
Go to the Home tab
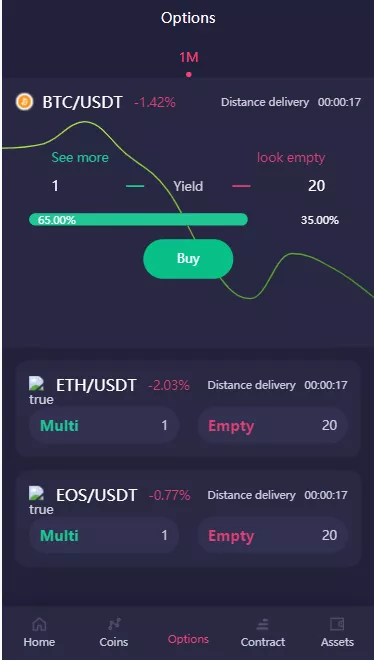tap(39, 632)
